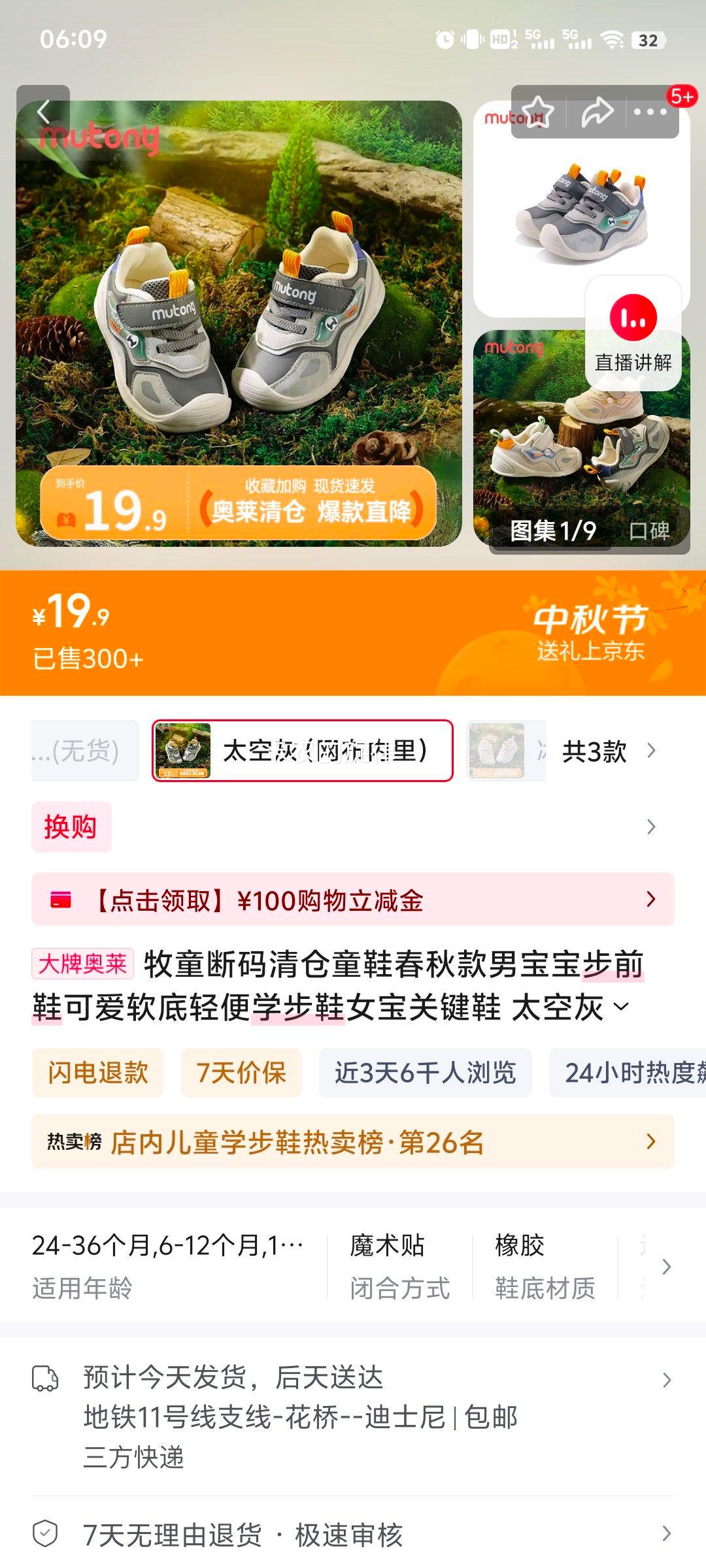Open the product specifications row showing 适用年龄

(353, 1266)
